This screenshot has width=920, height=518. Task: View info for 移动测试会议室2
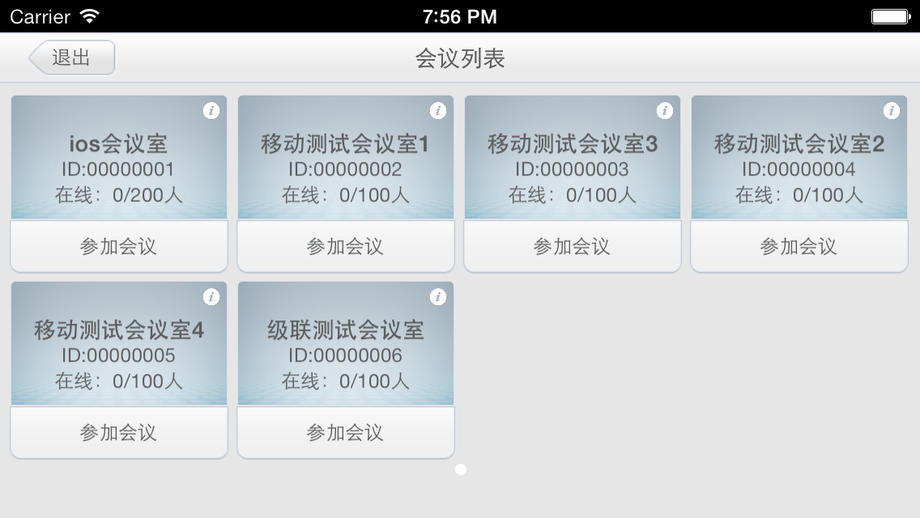tap(891, 111)
